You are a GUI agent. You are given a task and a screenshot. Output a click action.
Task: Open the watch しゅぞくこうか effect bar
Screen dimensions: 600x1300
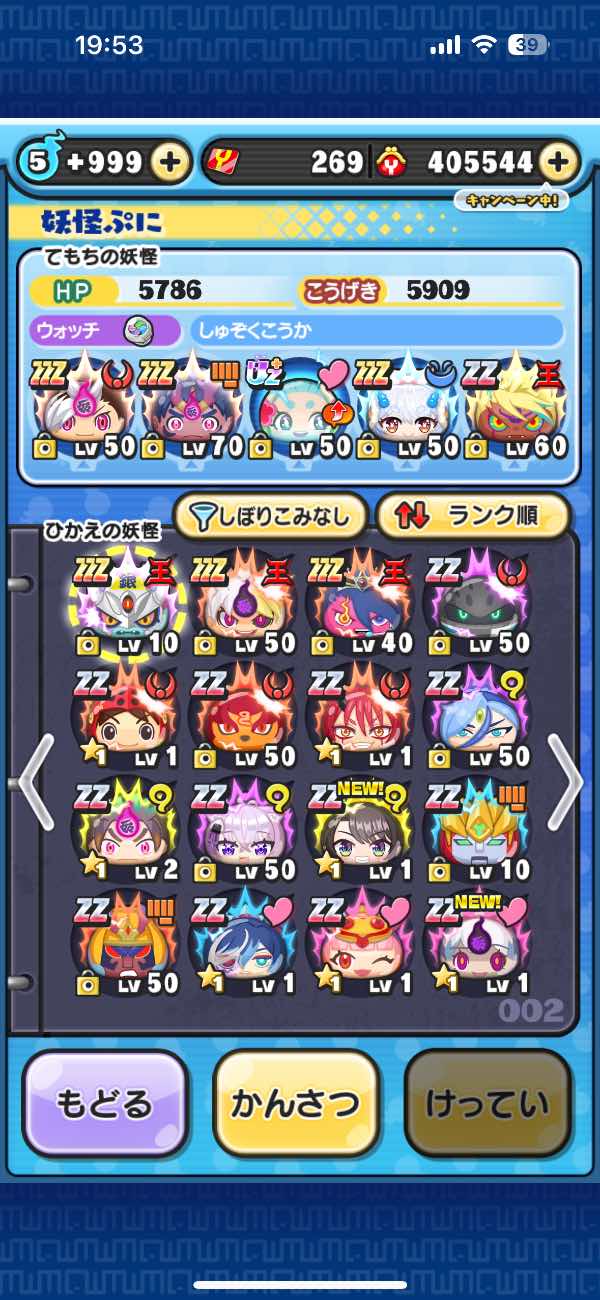tap(378, 330)
